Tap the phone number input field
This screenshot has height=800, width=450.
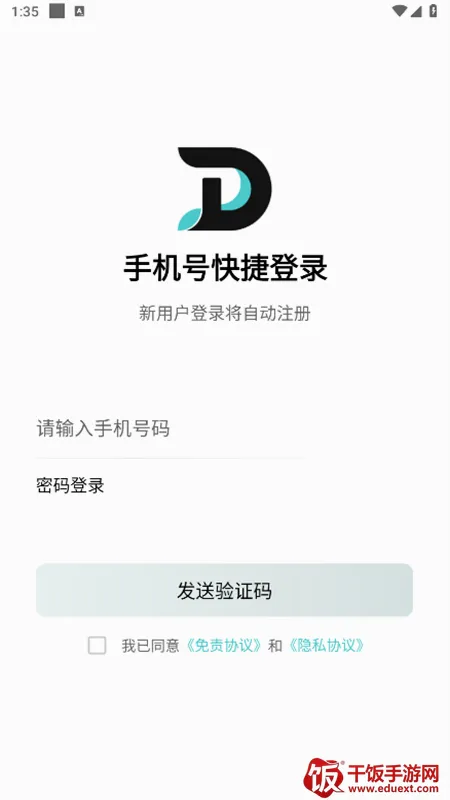(172, 429)
